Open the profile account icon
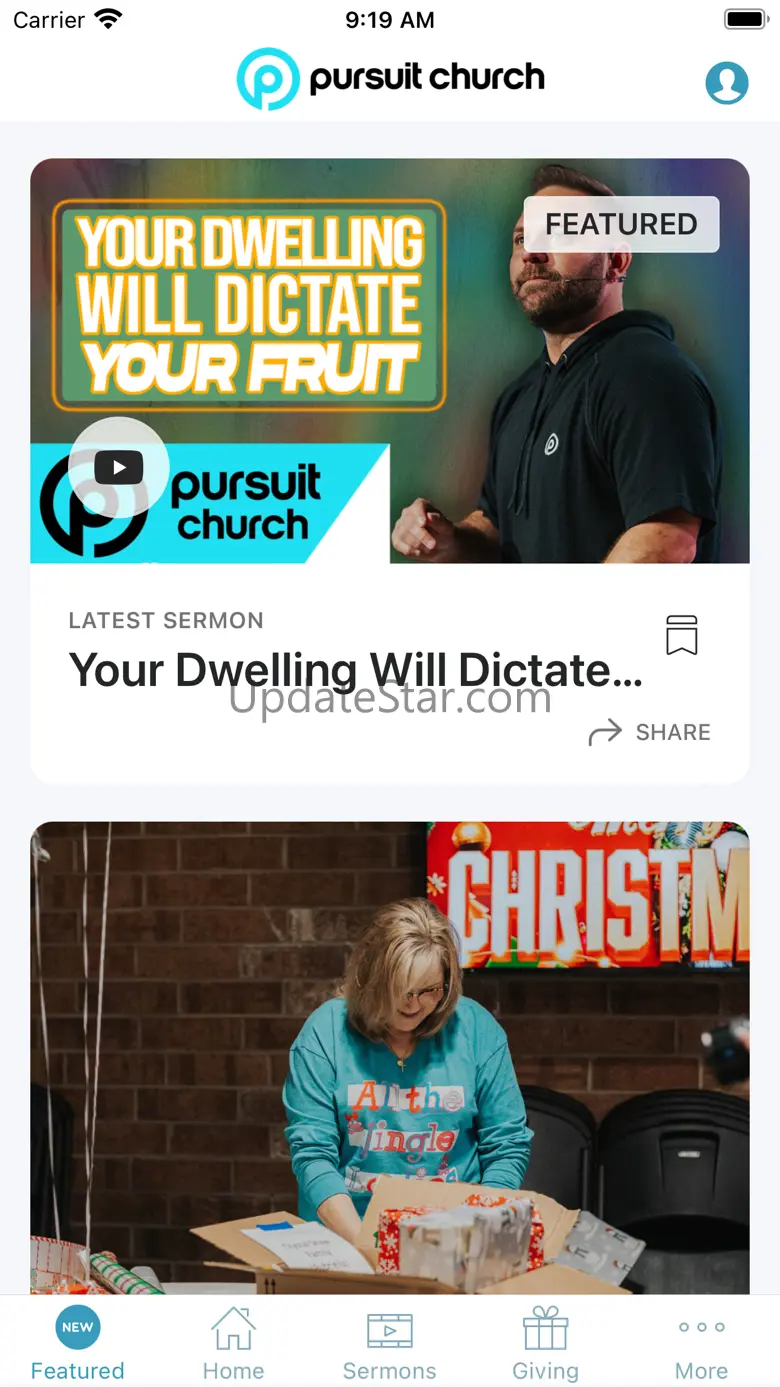 [x=726, y=83]
